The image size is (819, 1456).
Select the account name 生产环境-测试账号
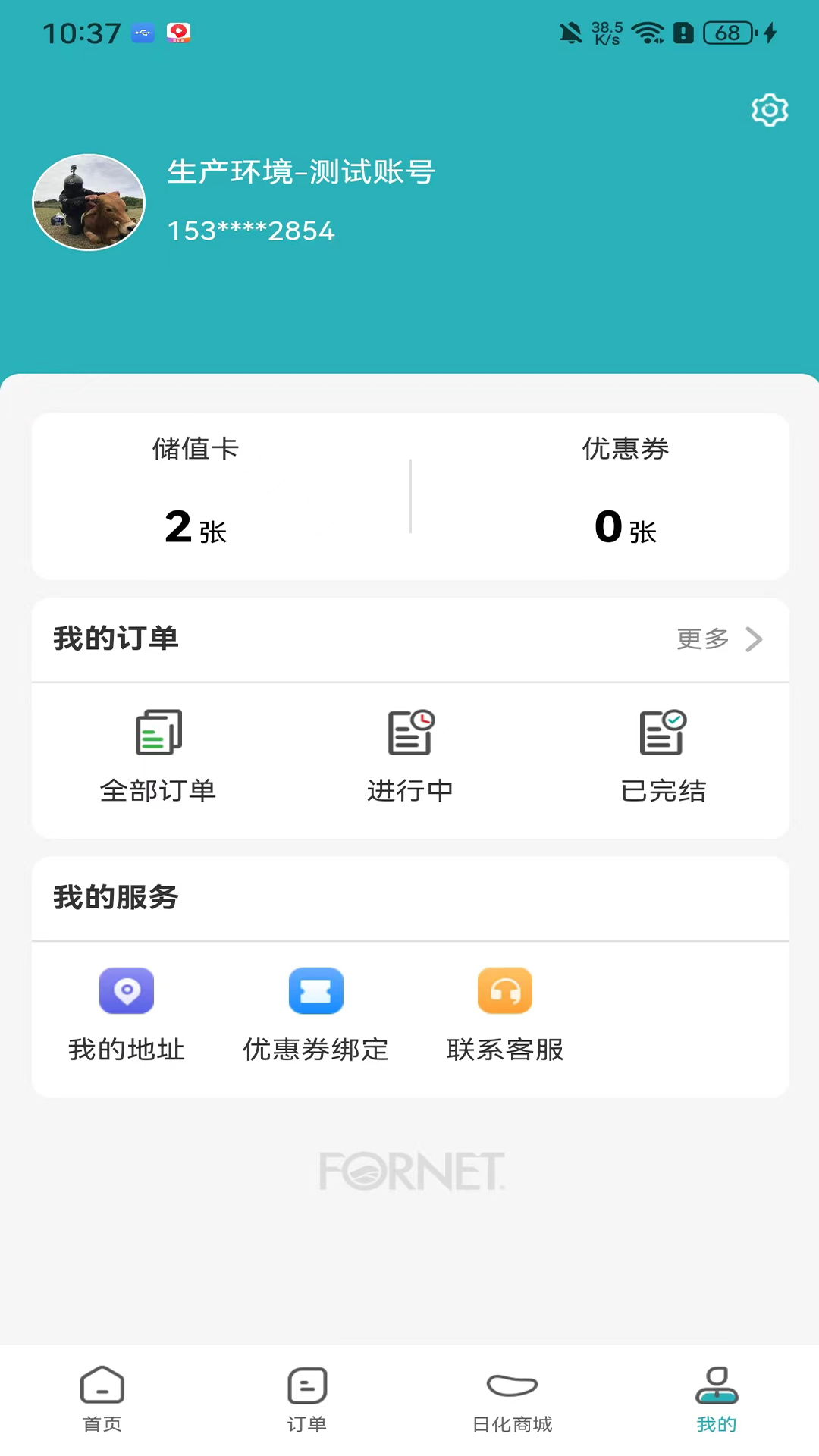click(x=300, y=173)
